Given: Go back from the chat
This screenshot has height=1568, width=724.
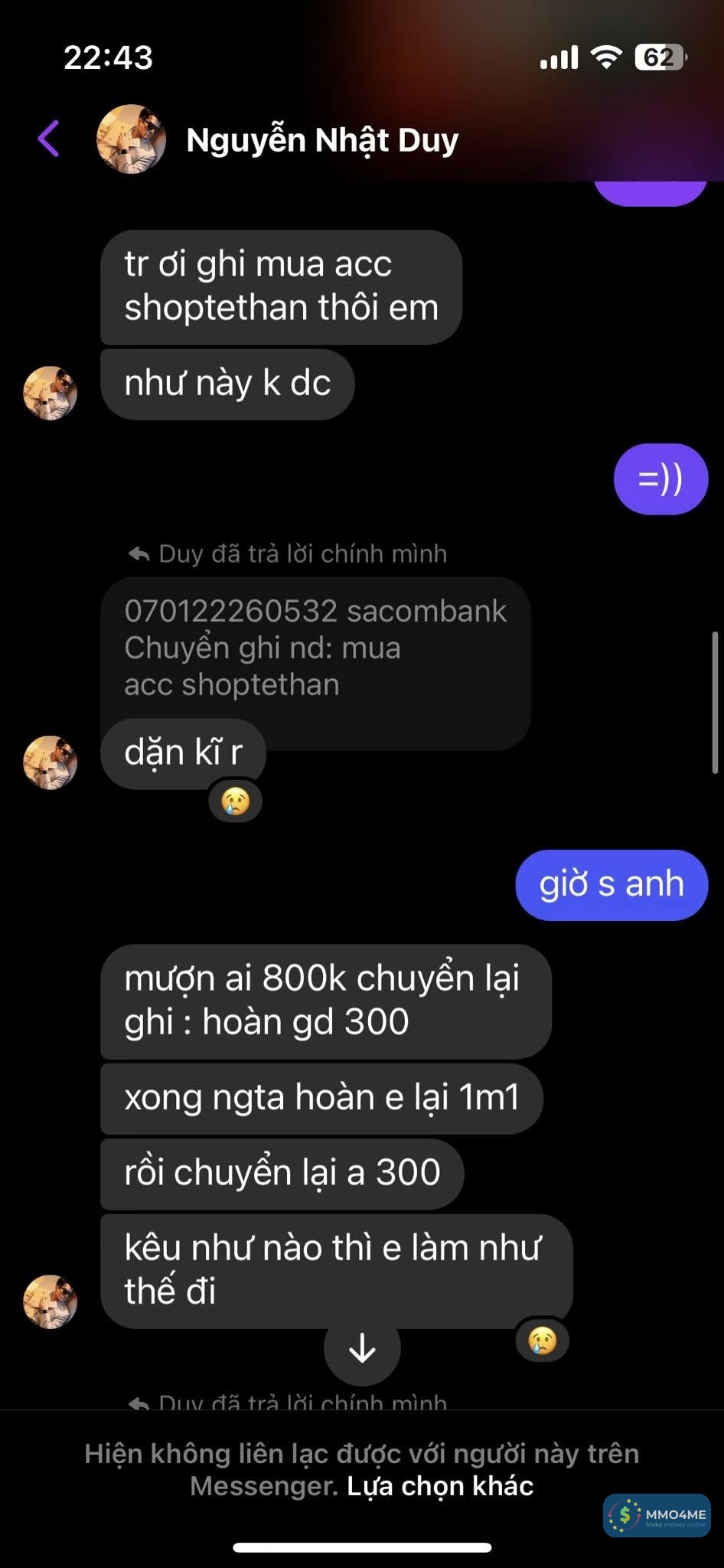Looking at the screenshot, I should click(x=48, y=139).
